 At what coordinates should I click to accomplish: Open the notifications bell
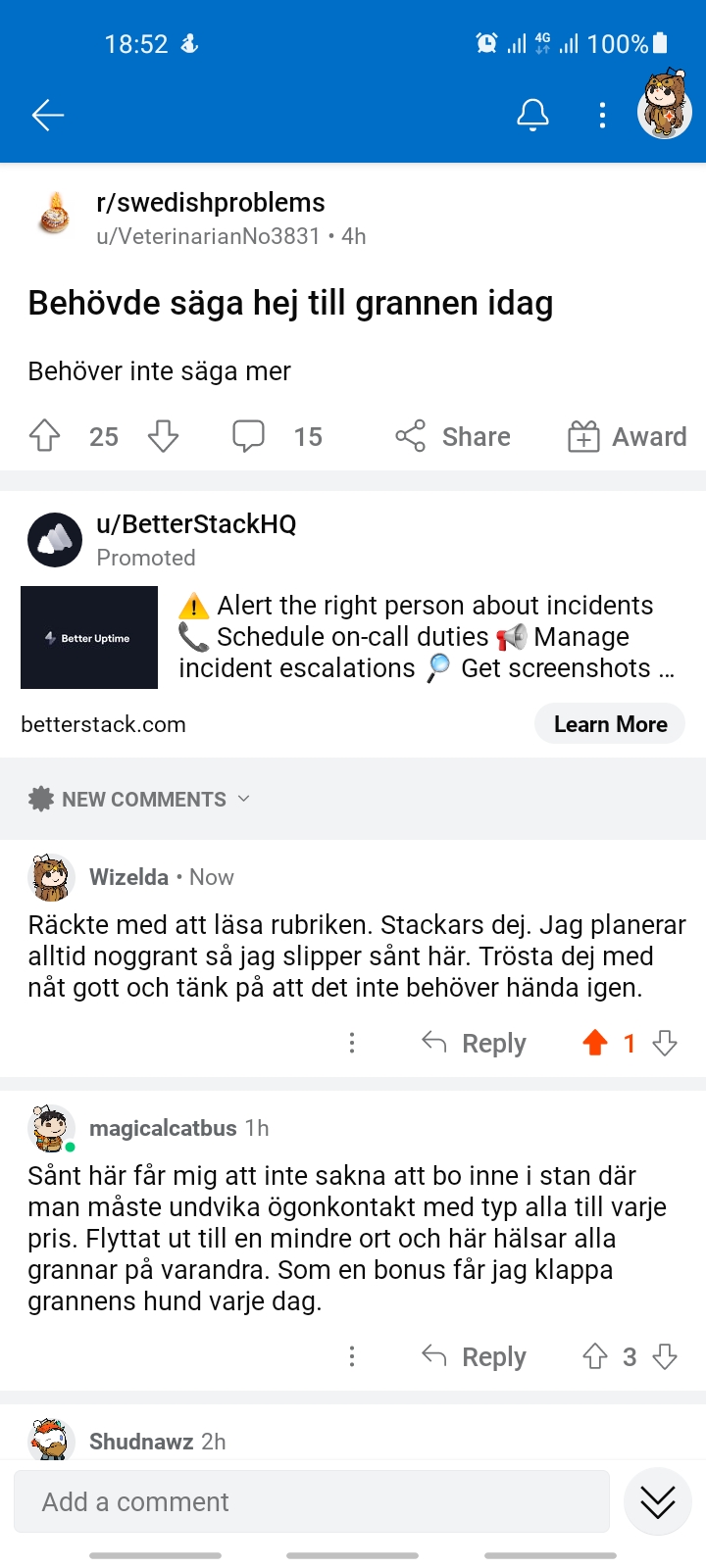[x=532, y=115]
